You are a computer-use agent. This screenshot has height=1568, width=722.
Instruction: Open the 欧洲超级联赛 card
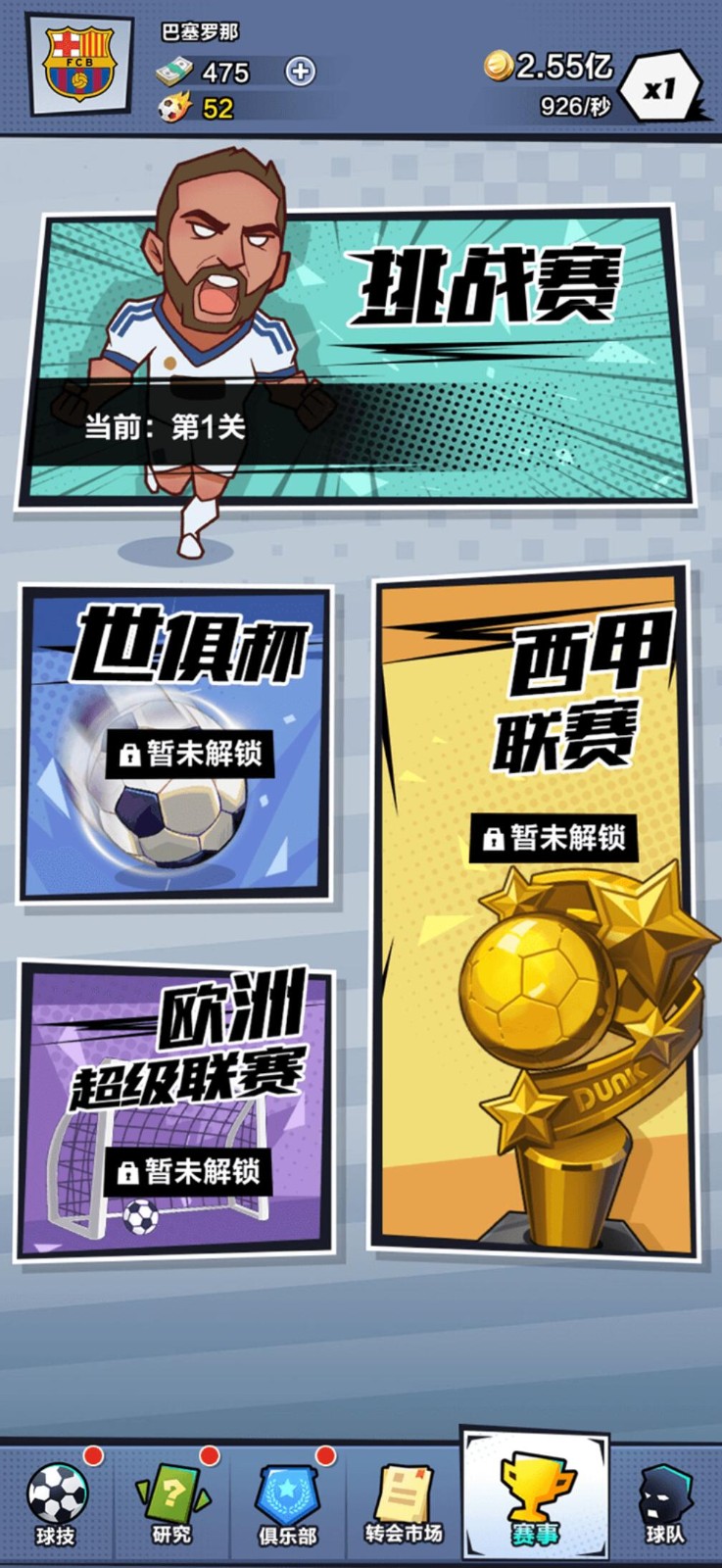(176, 1112)
